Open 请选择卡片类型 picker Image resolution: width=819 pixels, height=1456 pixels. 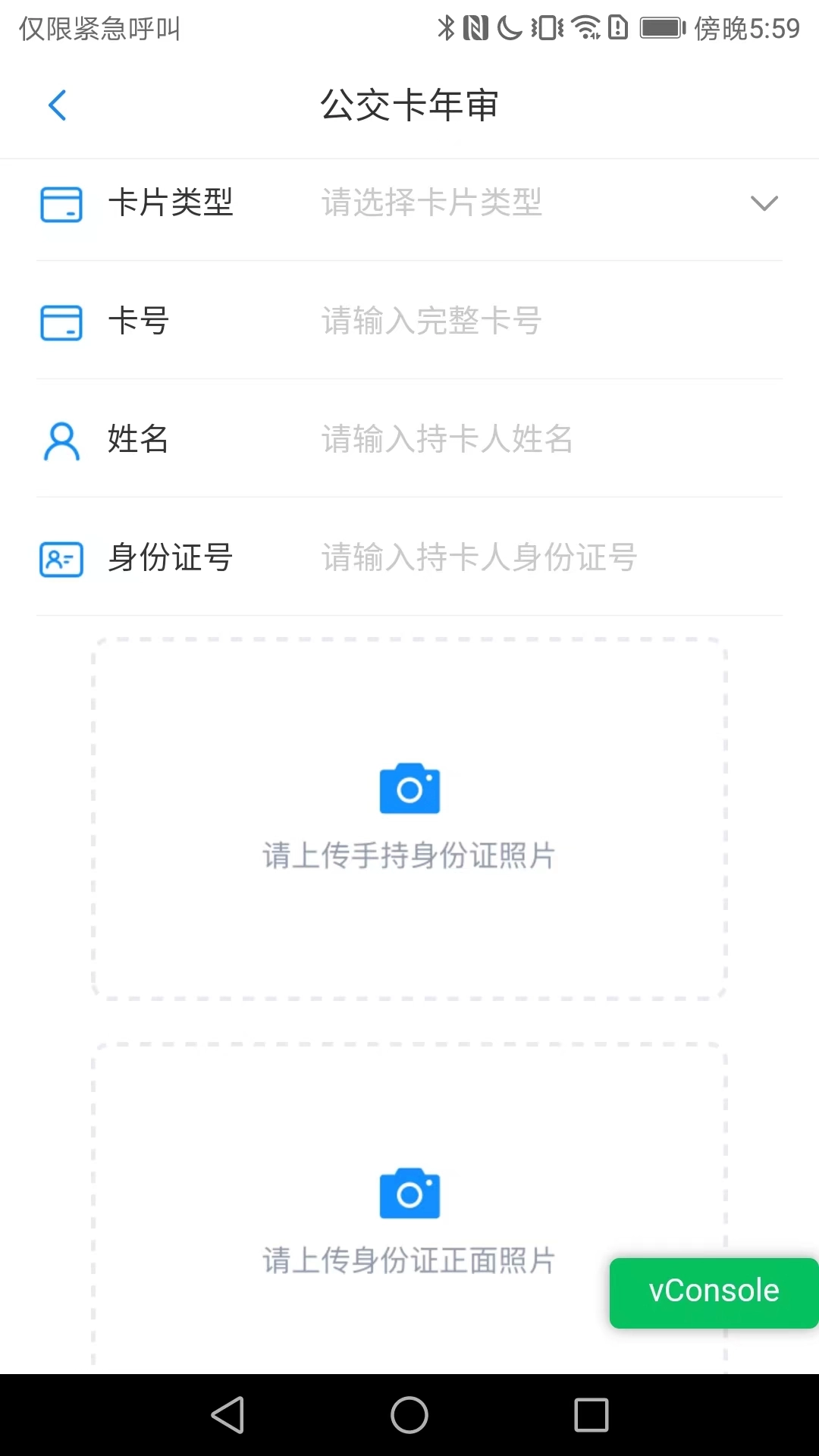430,204
